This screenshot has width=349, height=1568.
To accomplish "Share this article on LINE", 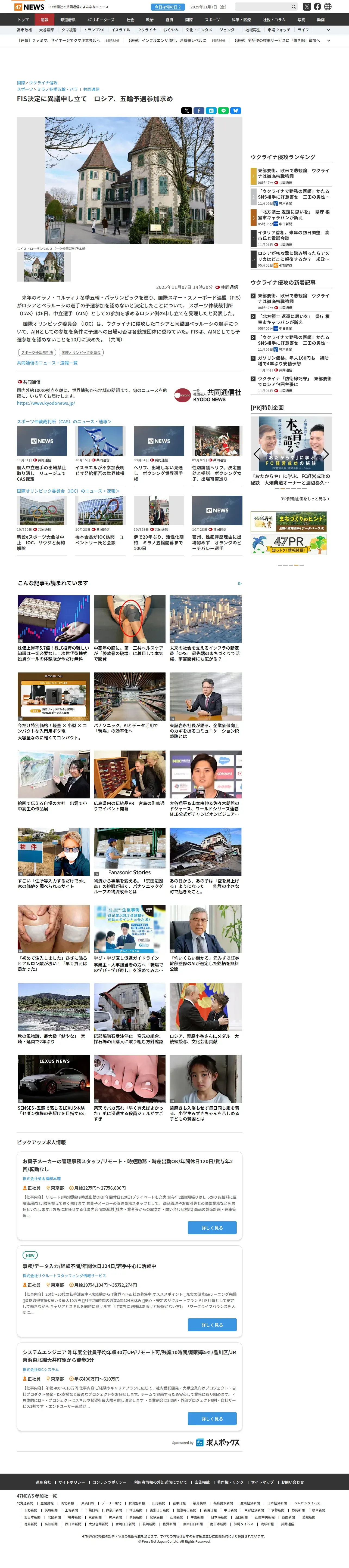I will [223, 111].
